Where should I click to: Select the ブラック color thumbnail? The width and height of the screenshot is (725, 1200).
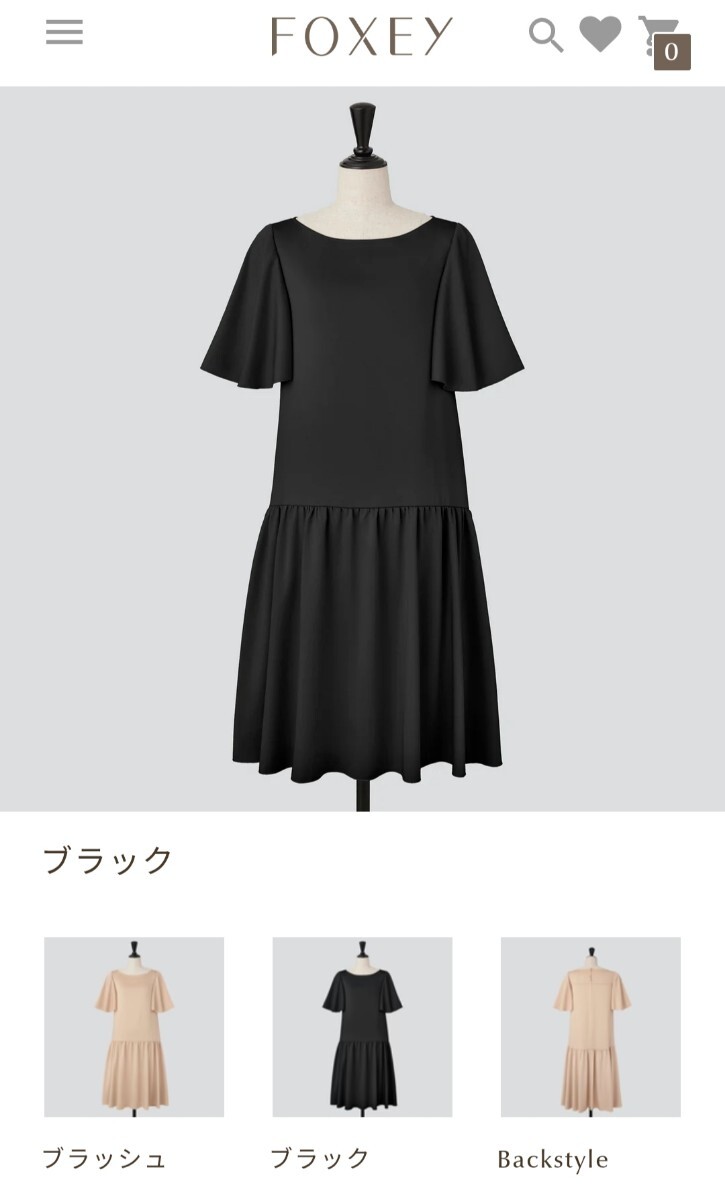(362, 1027)
